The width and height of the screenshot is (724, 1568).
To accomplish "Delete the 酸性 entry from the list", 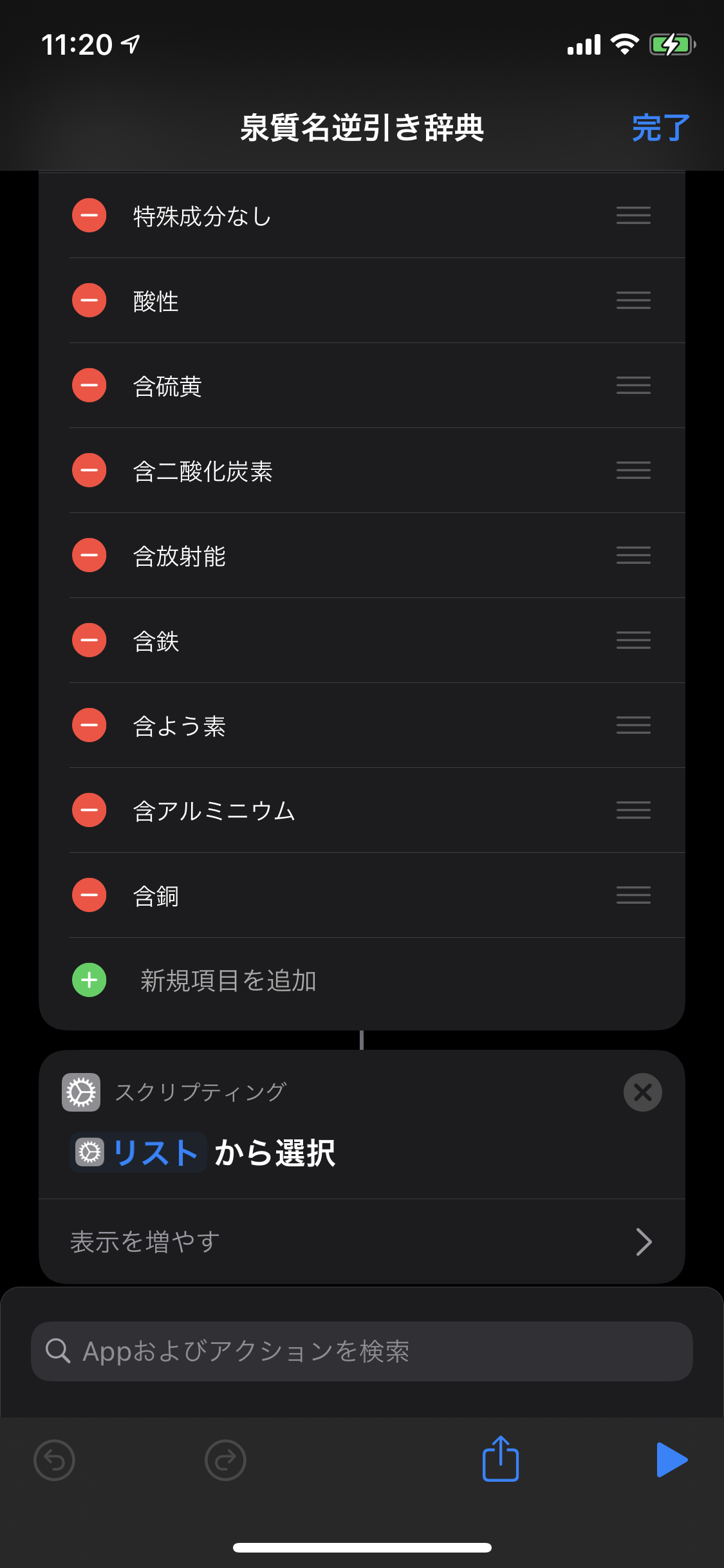I will click(89, 301).
